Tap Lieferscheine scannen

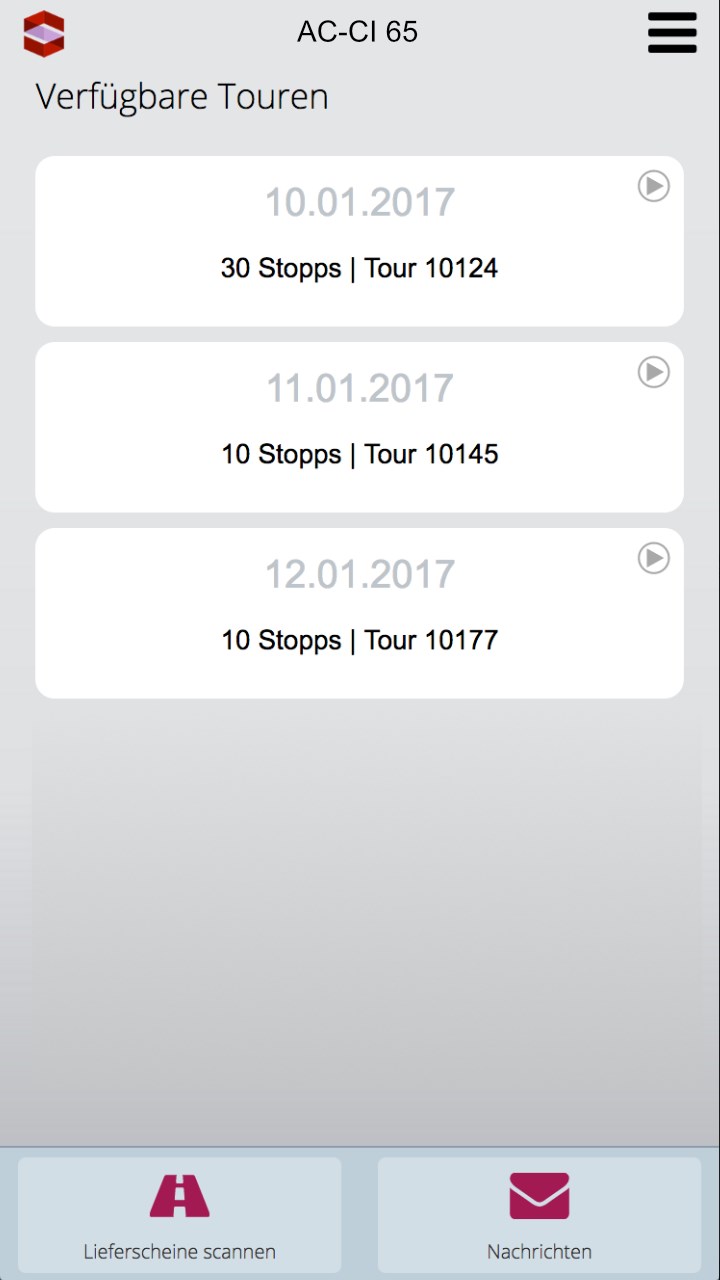tap(180, 1214)
